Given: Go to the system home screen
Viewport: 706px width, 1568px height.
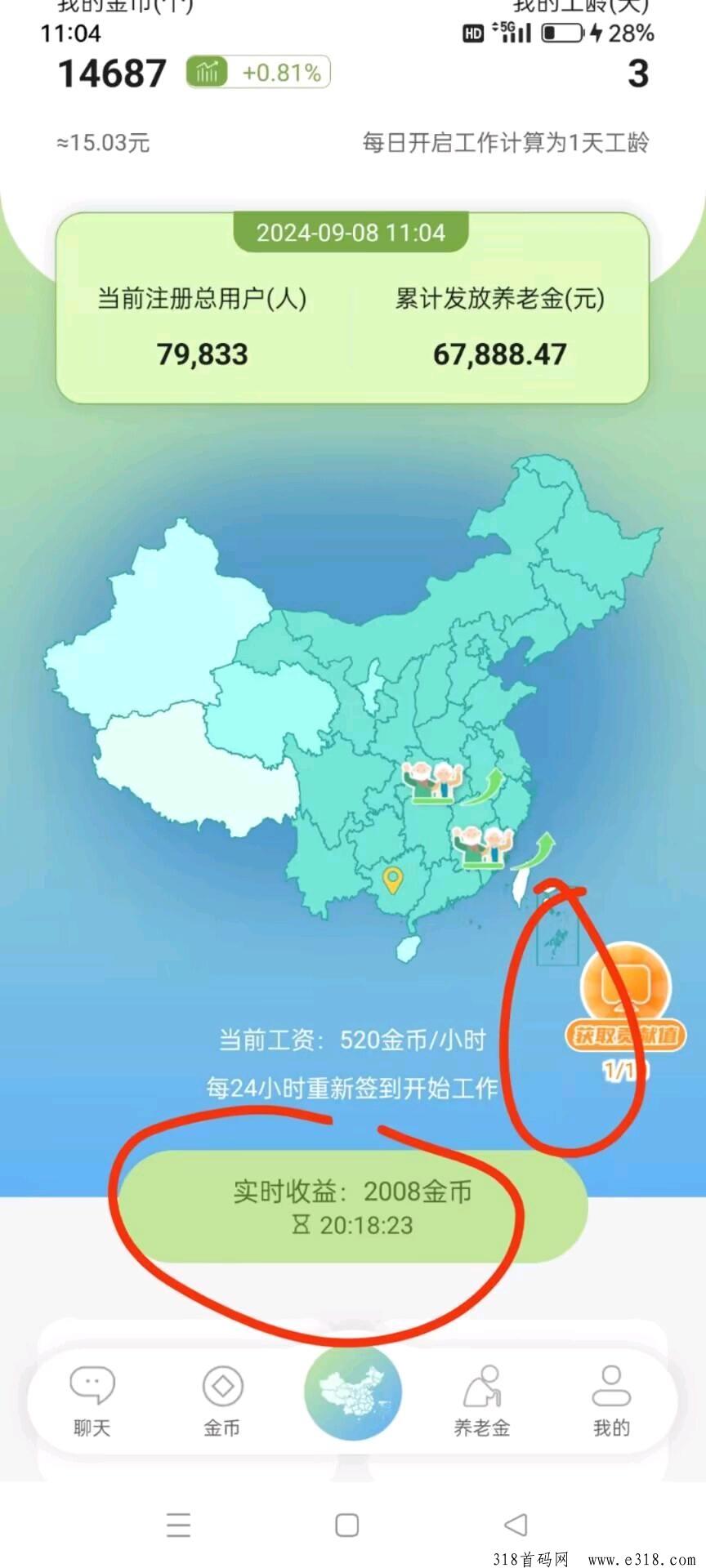Looking at the screenshot, I should [x=347, y=1525].
